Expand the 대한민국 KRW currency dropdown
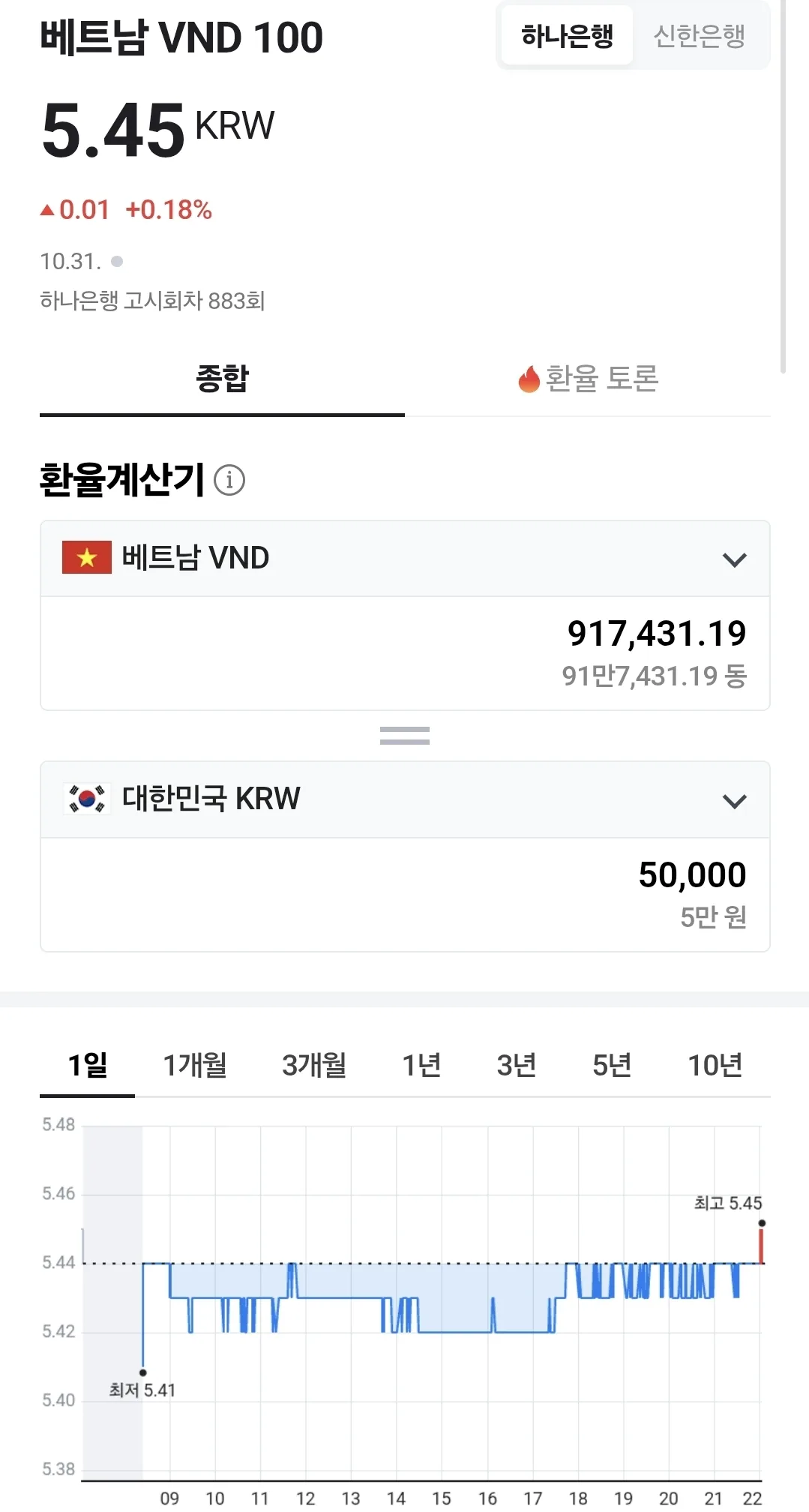 click(405, 799)
